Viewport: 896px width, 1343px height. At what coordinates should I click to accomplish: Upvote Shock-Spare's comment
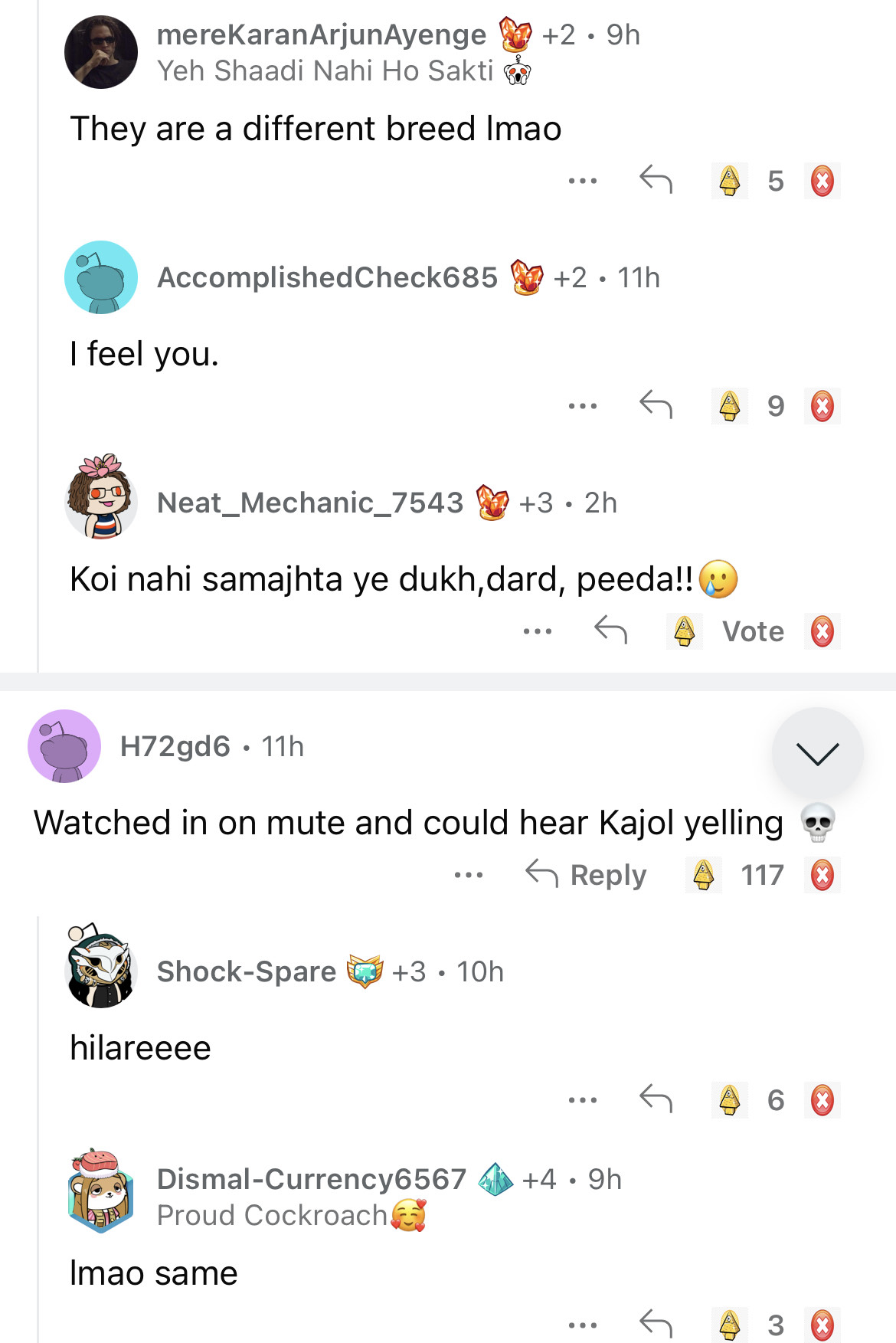(x=729, y=1100)
